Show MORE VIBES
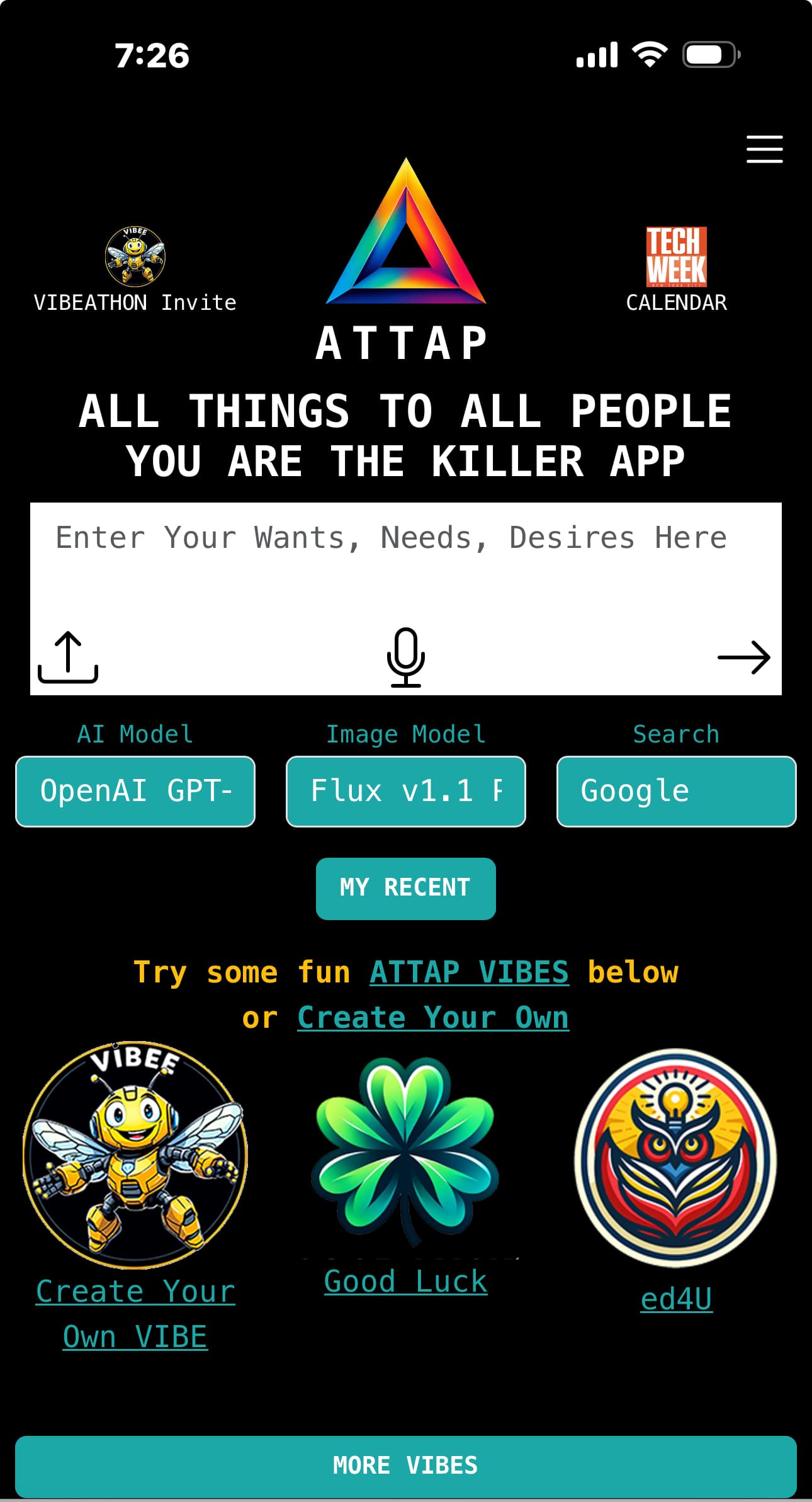The height and width of the screenshot is (1502, 812). 405,1466
